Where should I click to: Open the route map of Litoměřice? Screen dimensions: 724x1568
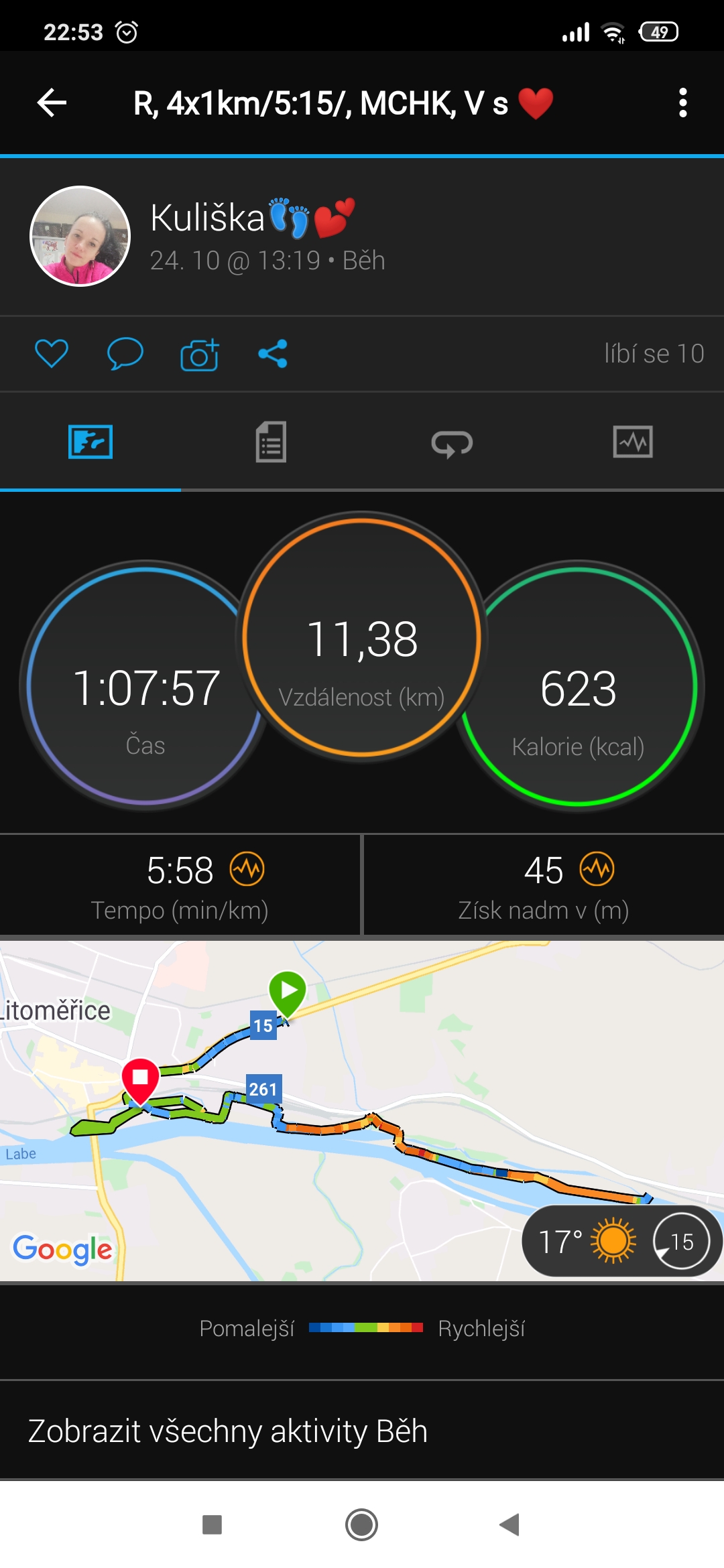click(362, 1110)
